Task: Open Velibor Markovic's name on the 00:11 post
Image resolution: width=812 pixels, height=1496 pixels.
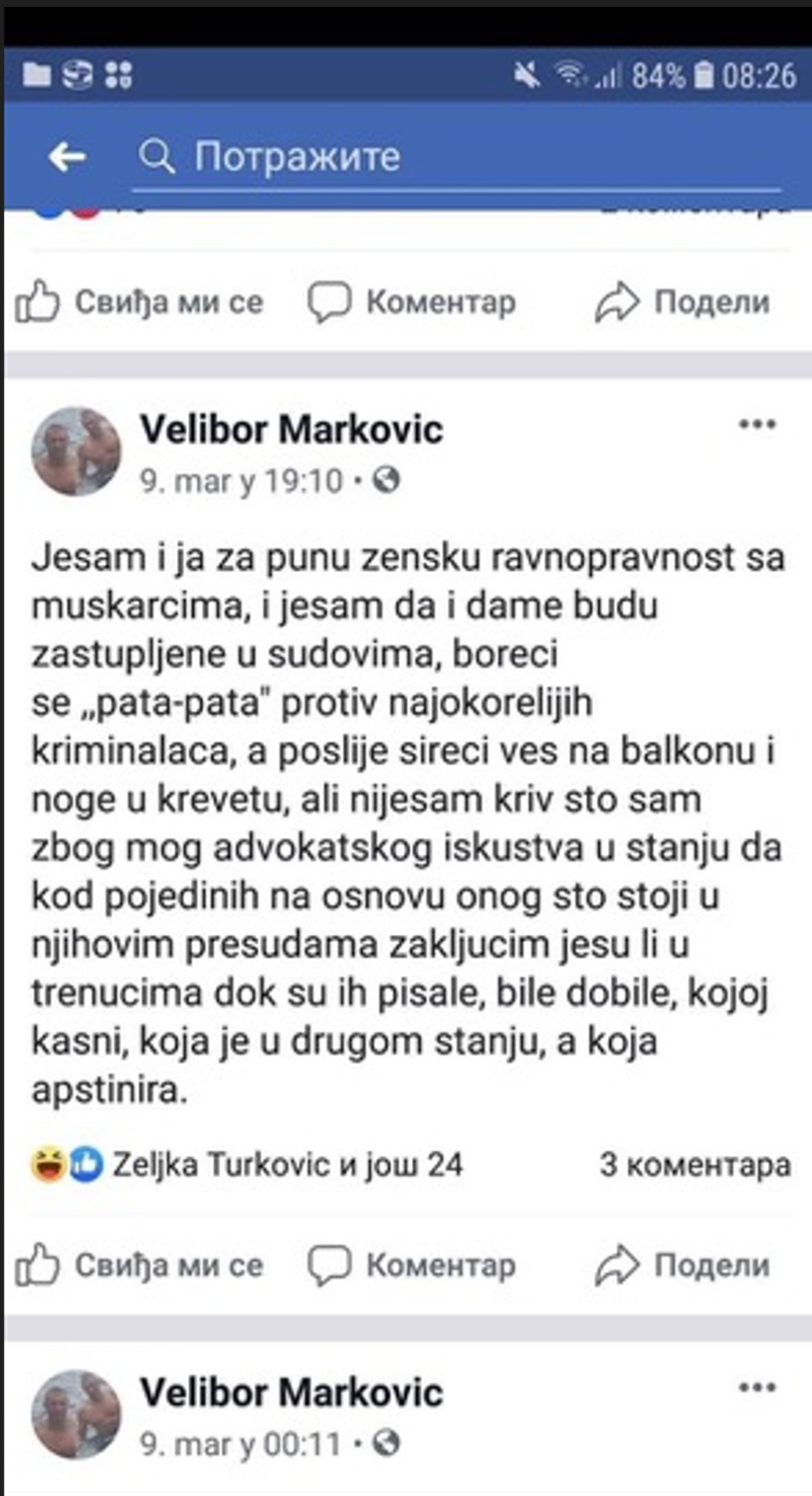Action: [292, 1393]
